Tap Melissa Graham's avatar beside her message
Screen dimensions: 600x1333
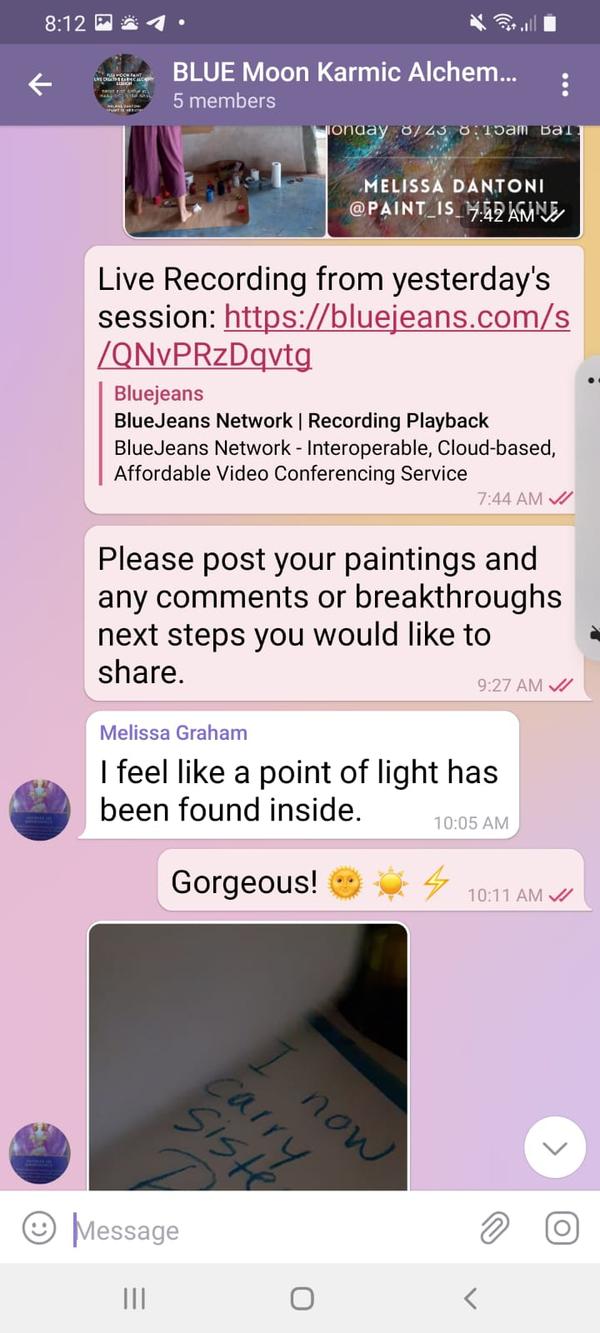(40, 810)
